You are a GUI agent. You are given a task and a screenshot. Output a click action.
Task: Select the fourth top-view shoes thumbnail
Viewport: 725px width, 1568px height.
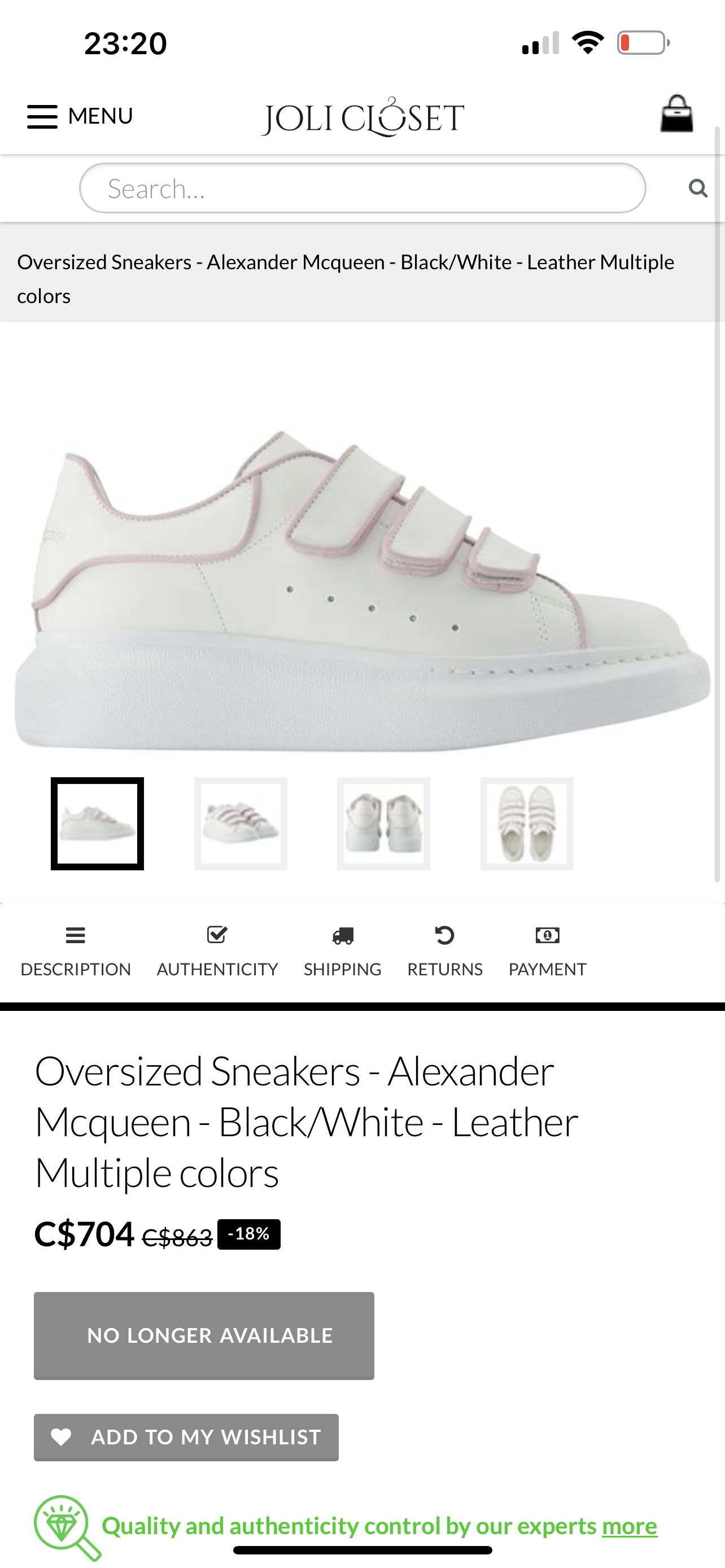(x=527, y=823)
